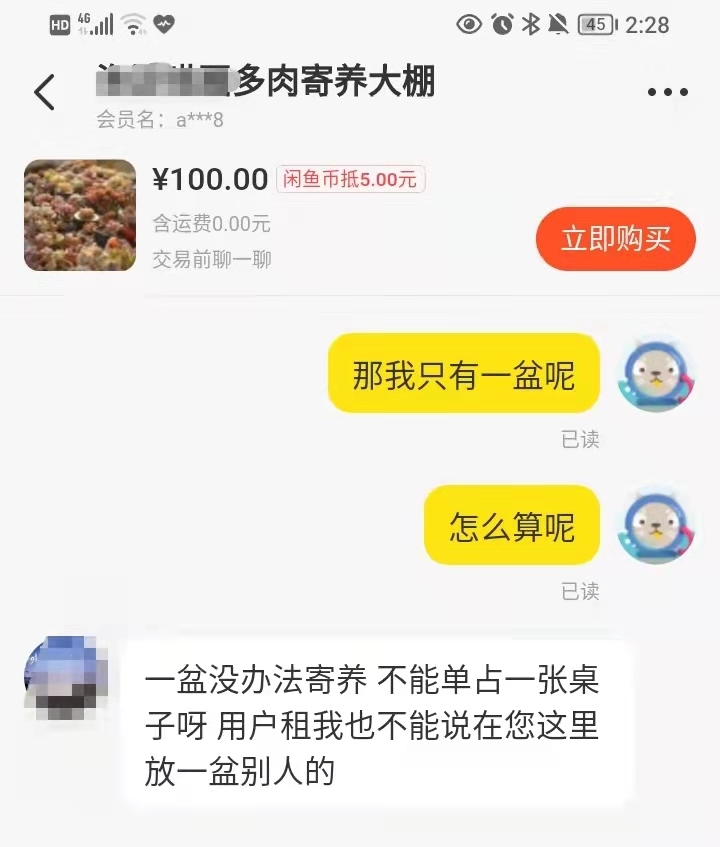Open the succulent product thumbnail

tap(80, 216)
